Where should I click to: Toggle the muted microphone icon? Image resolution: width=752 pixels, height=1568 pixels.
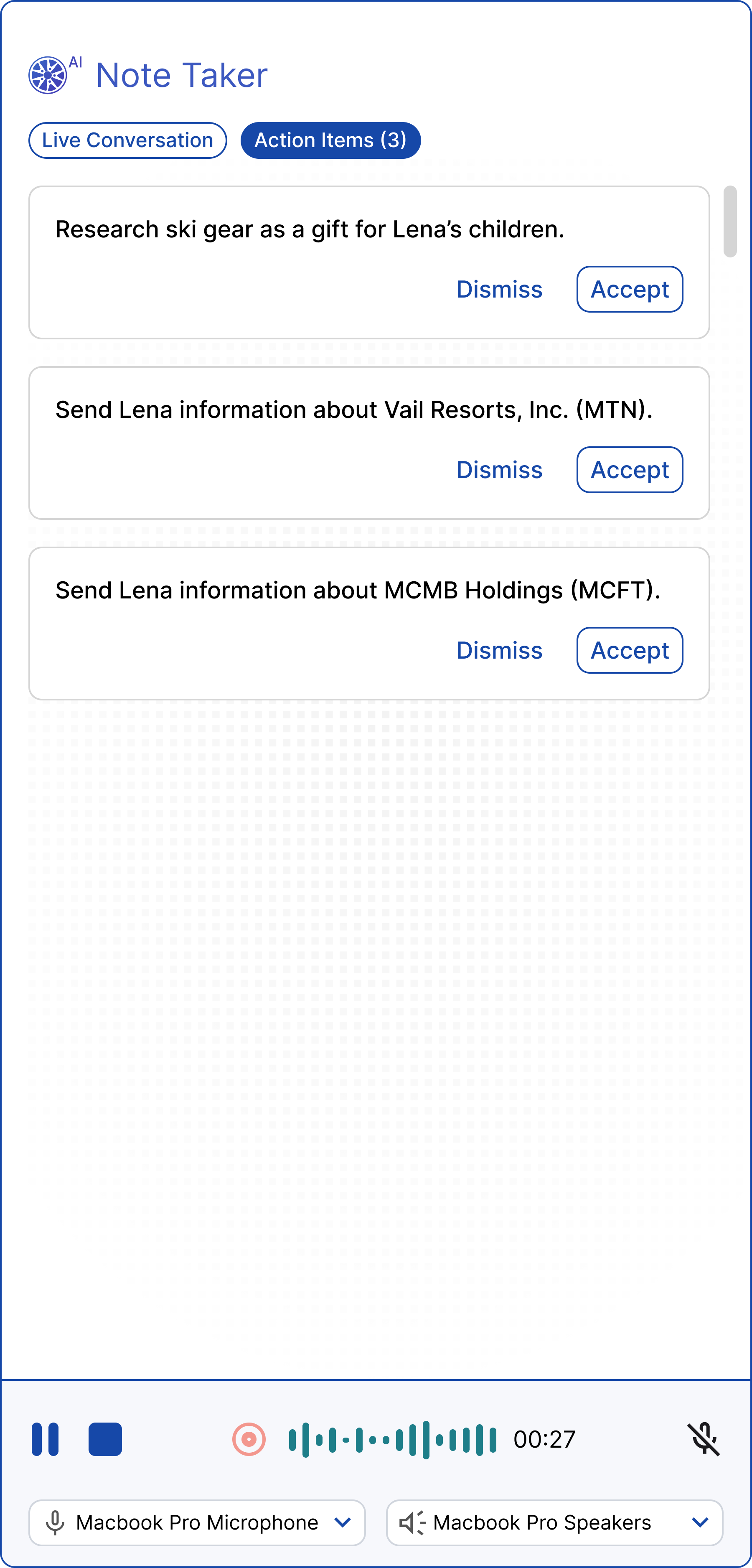click(703, 1439)
